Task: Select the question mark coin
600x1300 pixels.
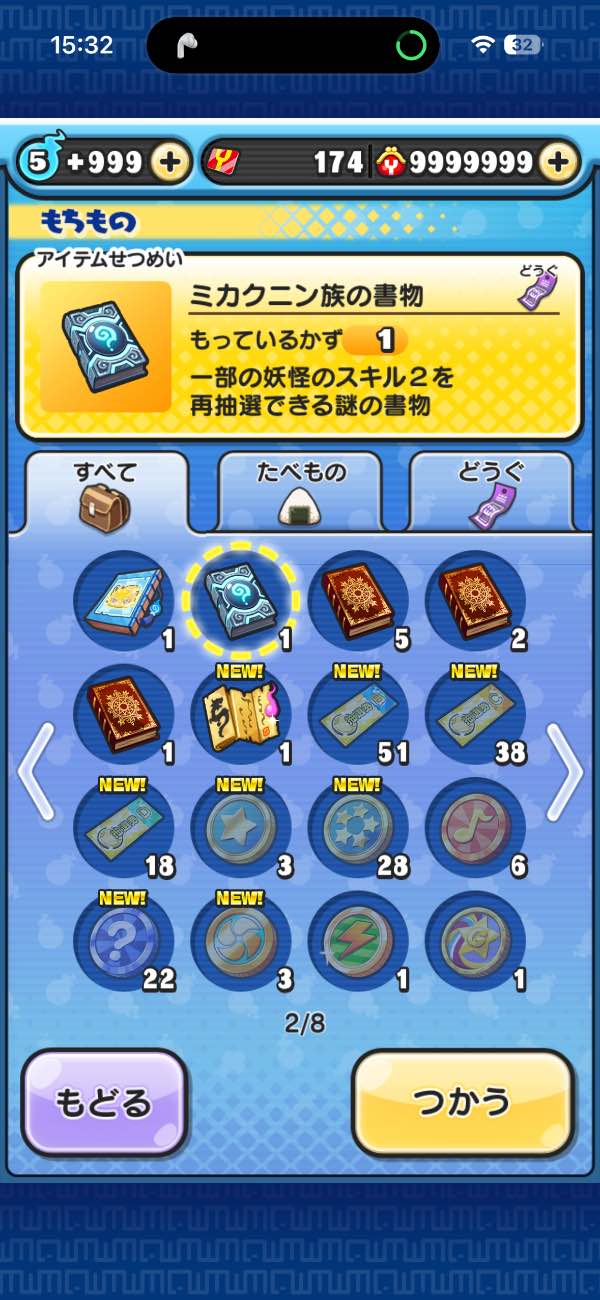Action: [124, 942]
